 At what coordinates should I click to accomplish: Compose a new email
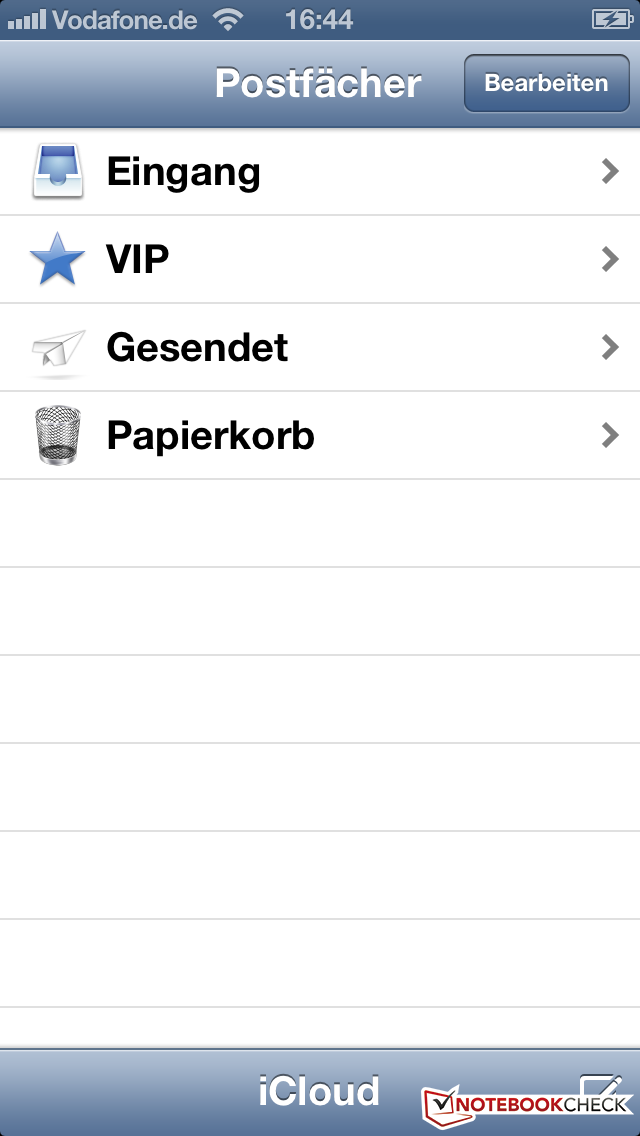[602, 1088]
